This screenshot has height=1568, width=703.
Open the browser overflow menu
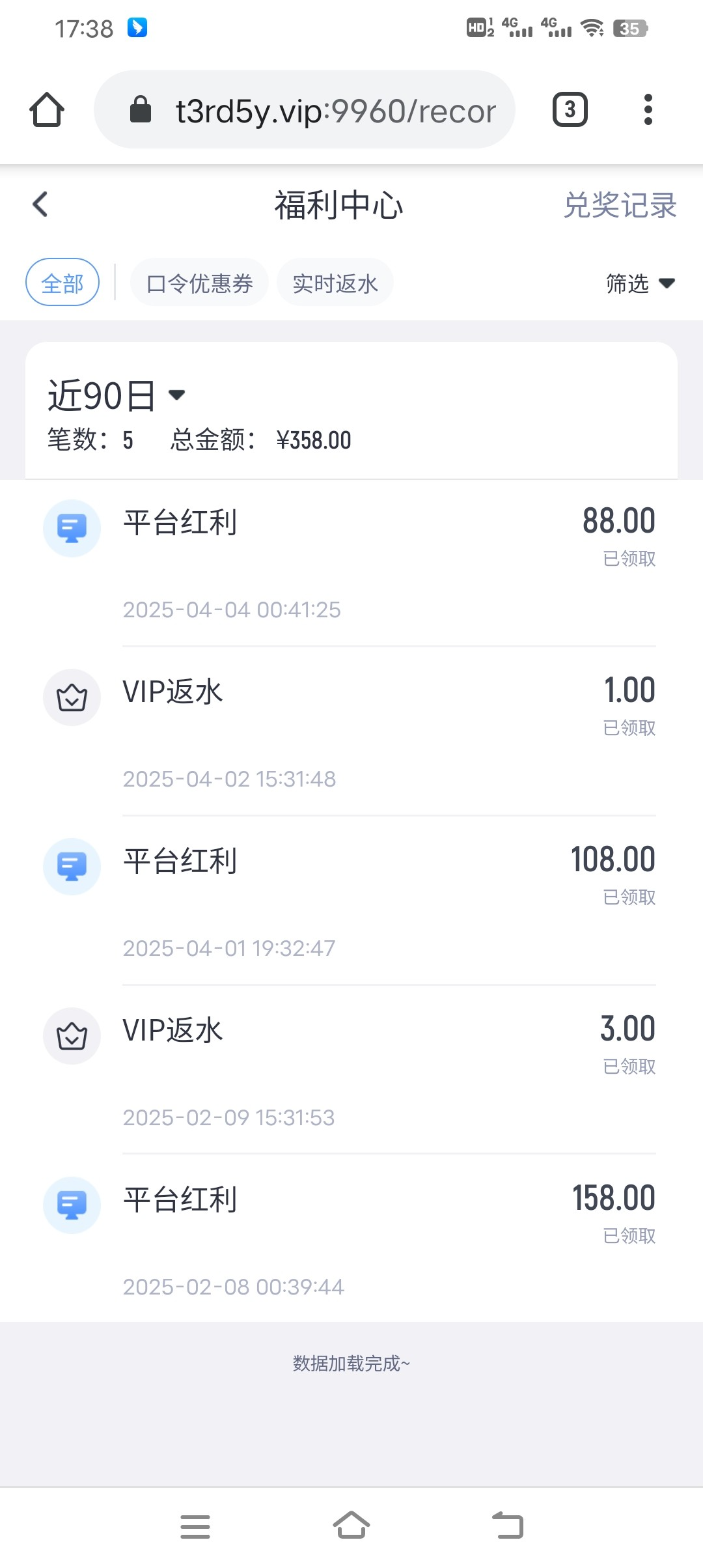point(647,109)
